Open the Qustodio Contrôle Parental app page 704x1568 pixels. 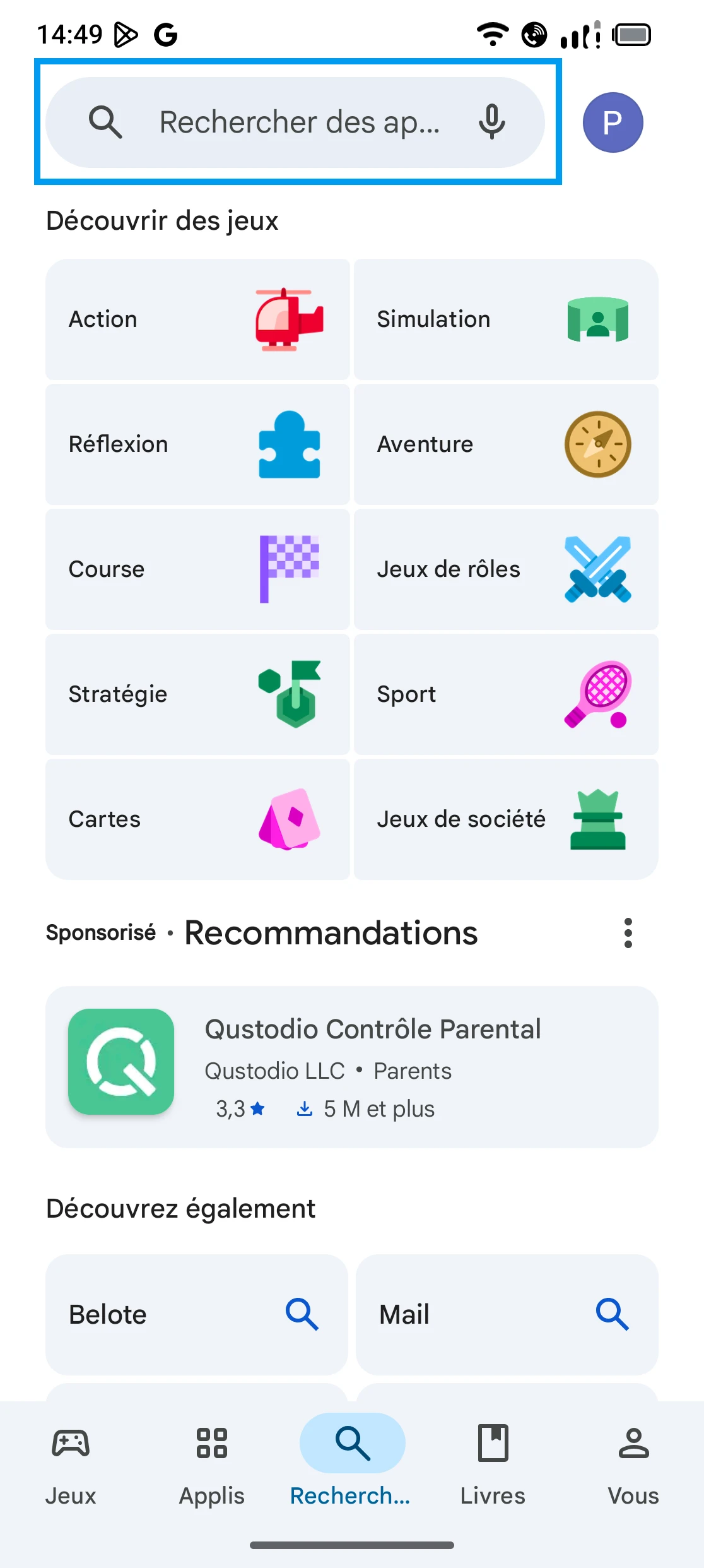352,1067
